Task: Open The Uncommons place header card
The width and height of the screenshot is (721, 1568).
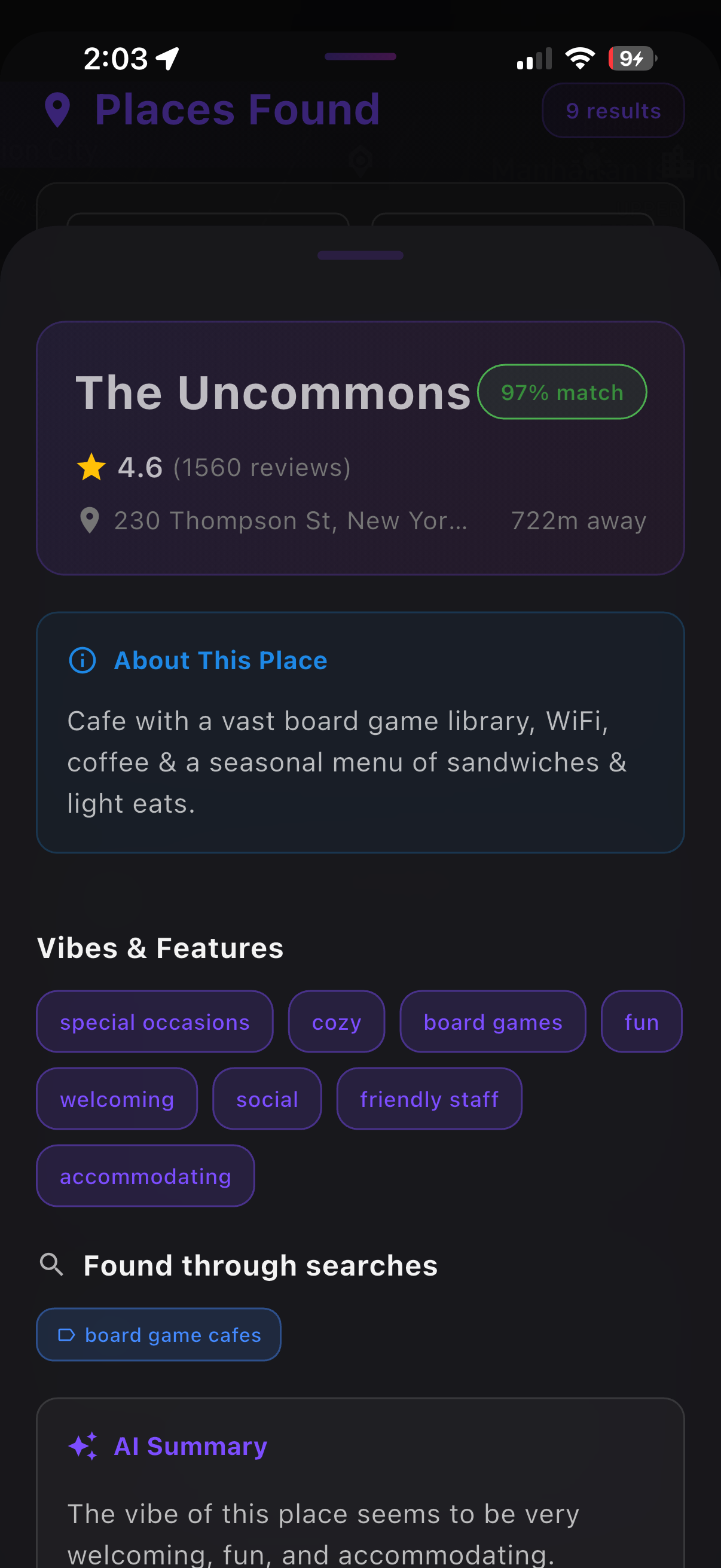Action: [x=360, y=447]
